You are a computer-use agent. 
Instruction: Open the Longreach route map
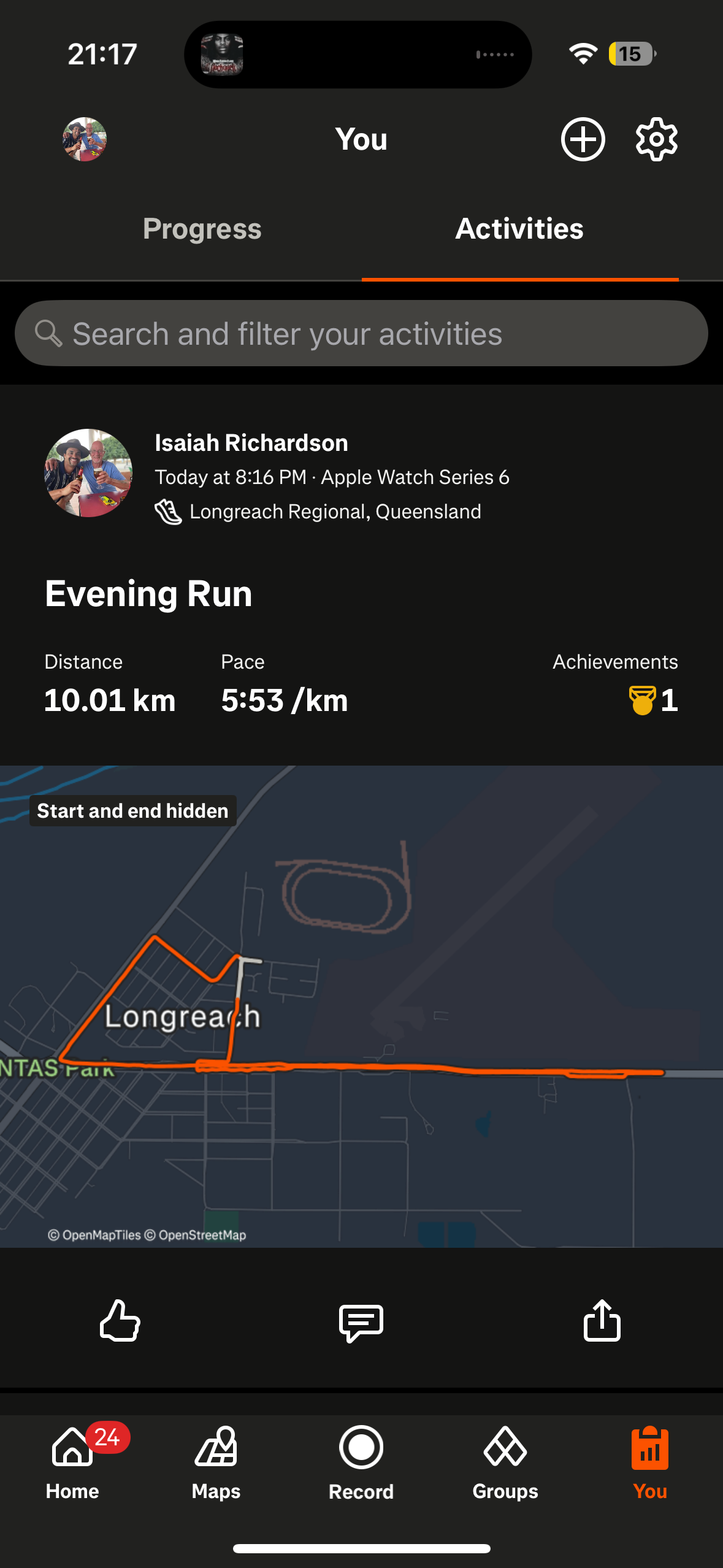(361, 1006)
